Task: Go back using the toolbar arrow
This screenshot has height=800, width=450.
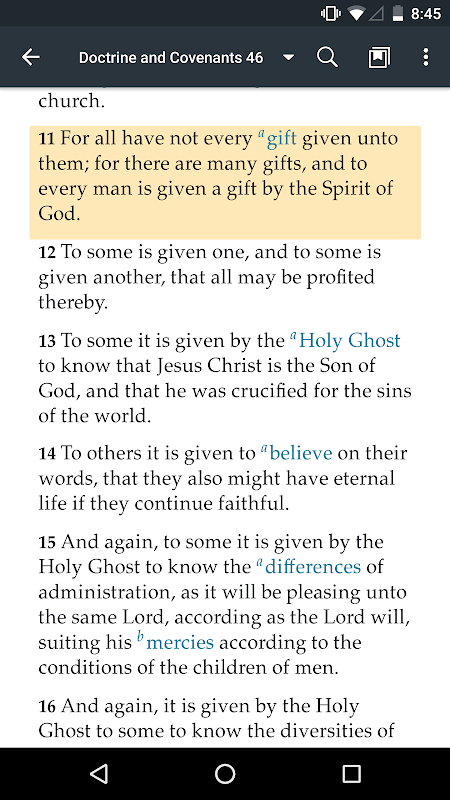Action: tap(31, 58)
